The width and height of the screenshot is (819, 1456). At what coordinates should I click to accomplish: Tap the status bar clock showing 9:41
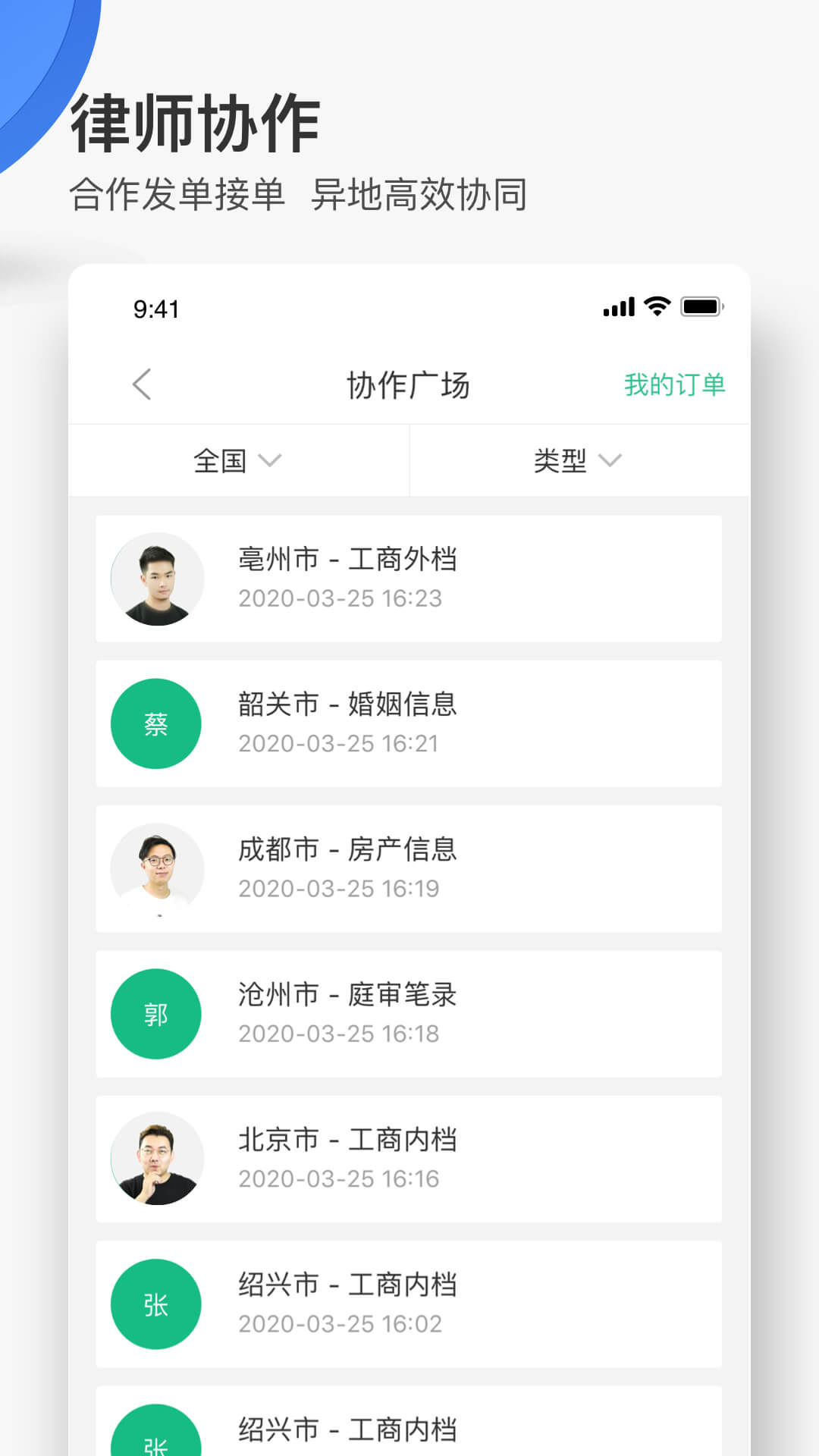(x=155, y=308)
